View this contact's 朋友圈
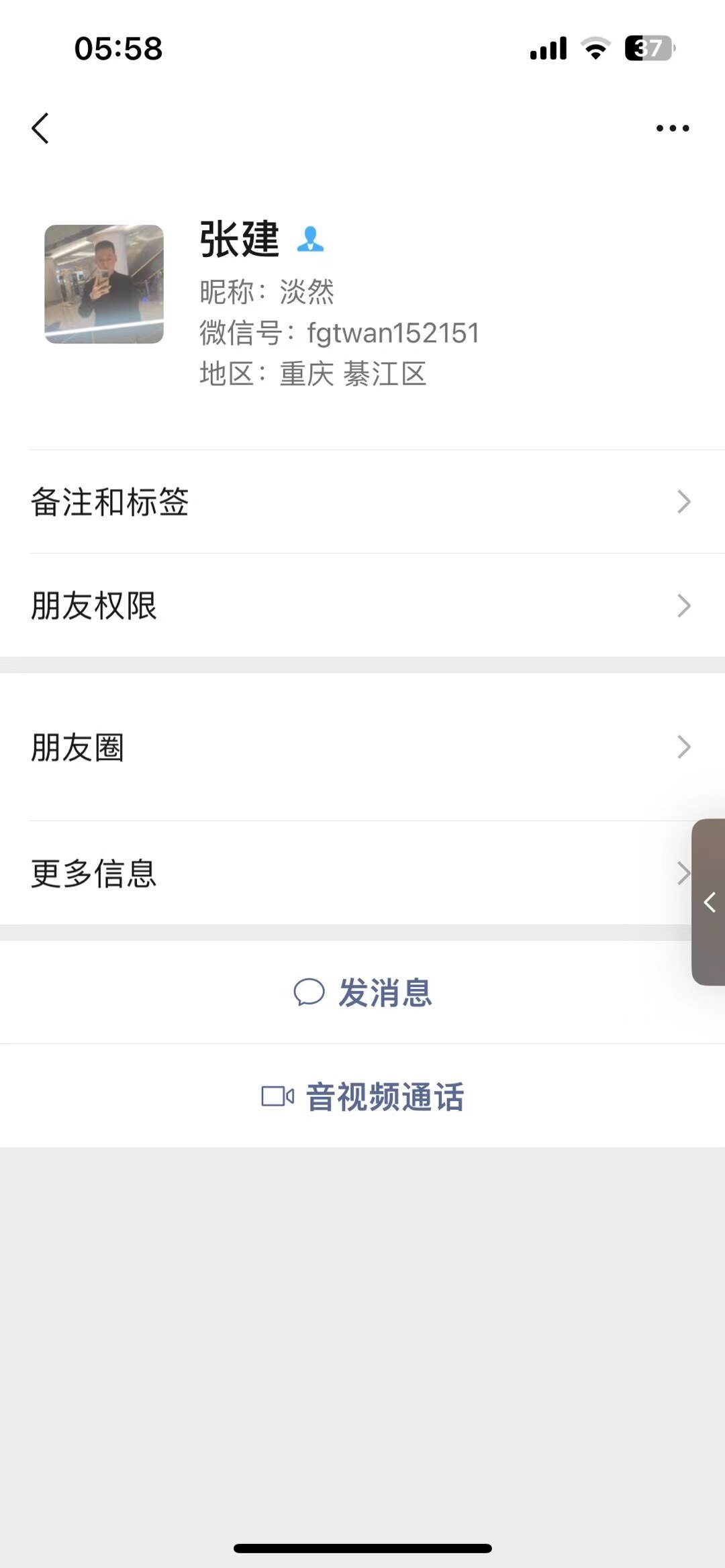The image size is (725, 1568). (362, 747)
